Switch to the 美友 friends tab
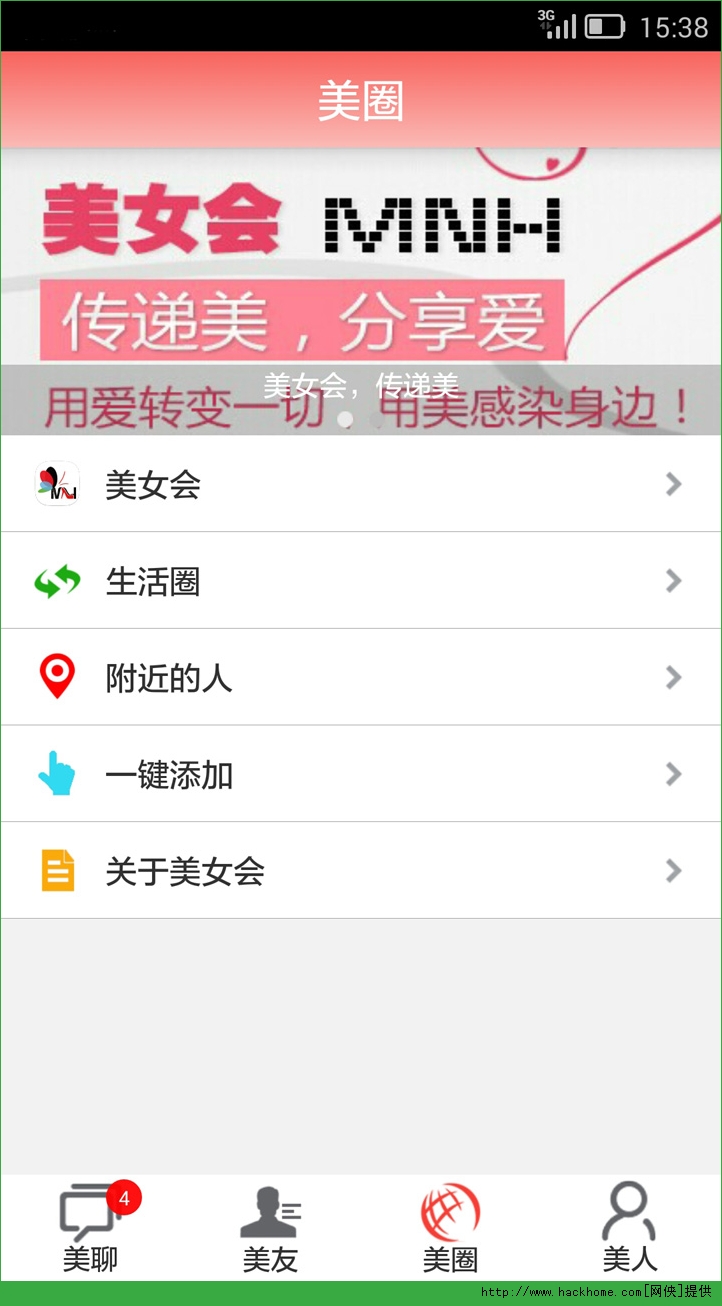The height and width of the screenshot is (1306, 722). [271, 1228]
